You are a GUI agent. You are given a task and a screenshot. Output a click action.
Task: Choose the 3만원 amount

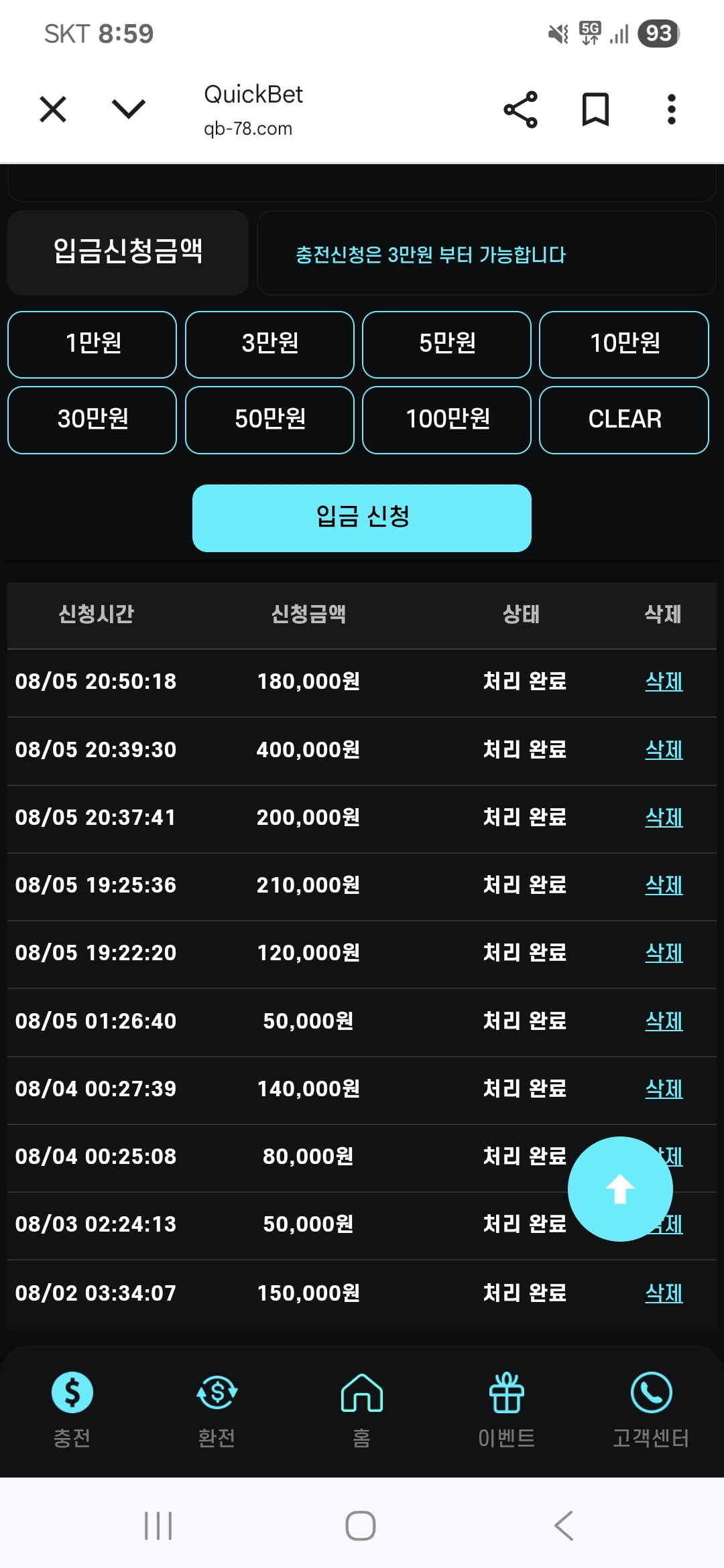pyautogui.click(x=269, y=344)
